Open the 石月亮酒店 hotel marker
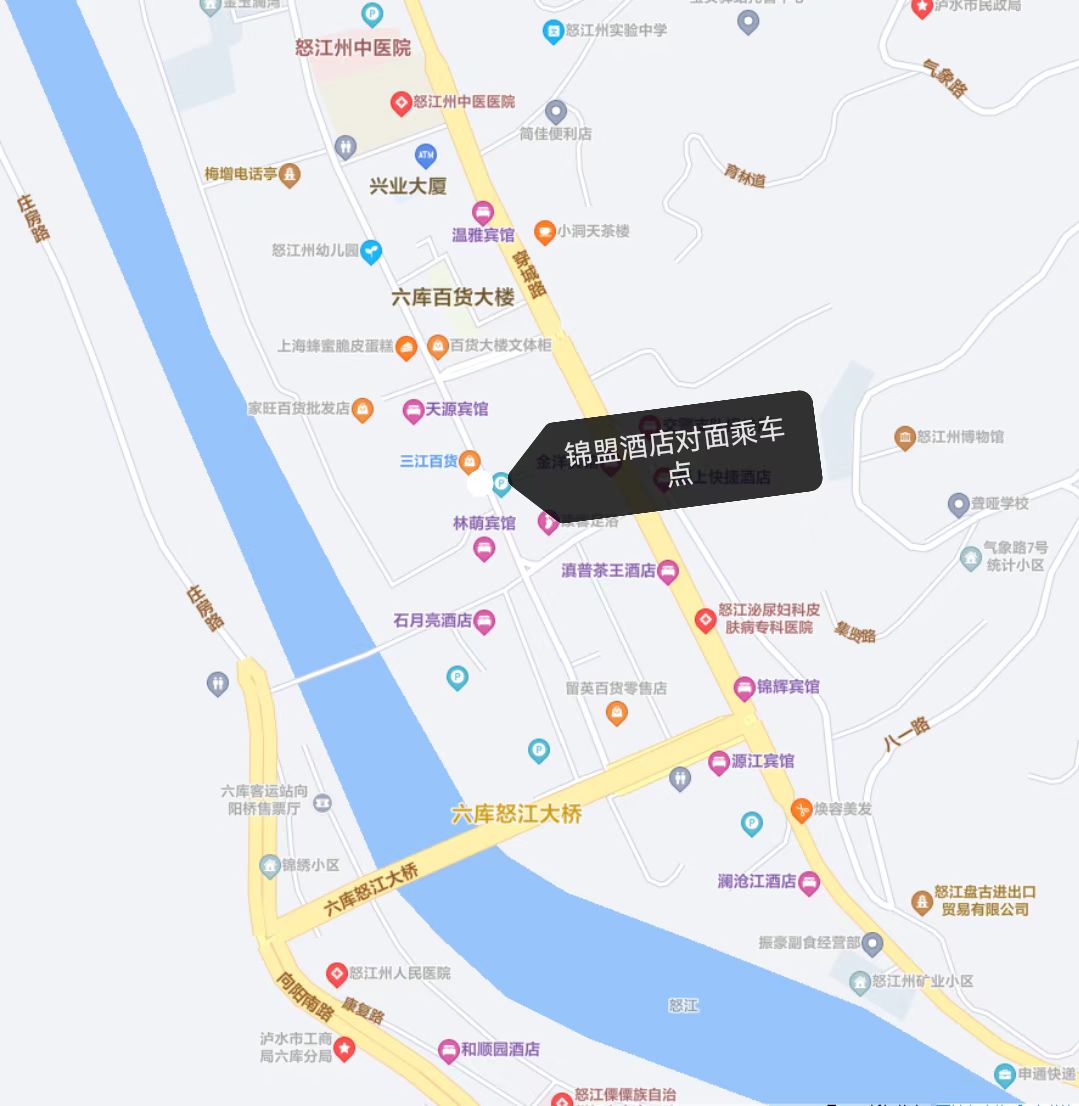Image resolution: width=1079 pixels, height=1106 pixels. pyautogui.click(x=484, y=621)
